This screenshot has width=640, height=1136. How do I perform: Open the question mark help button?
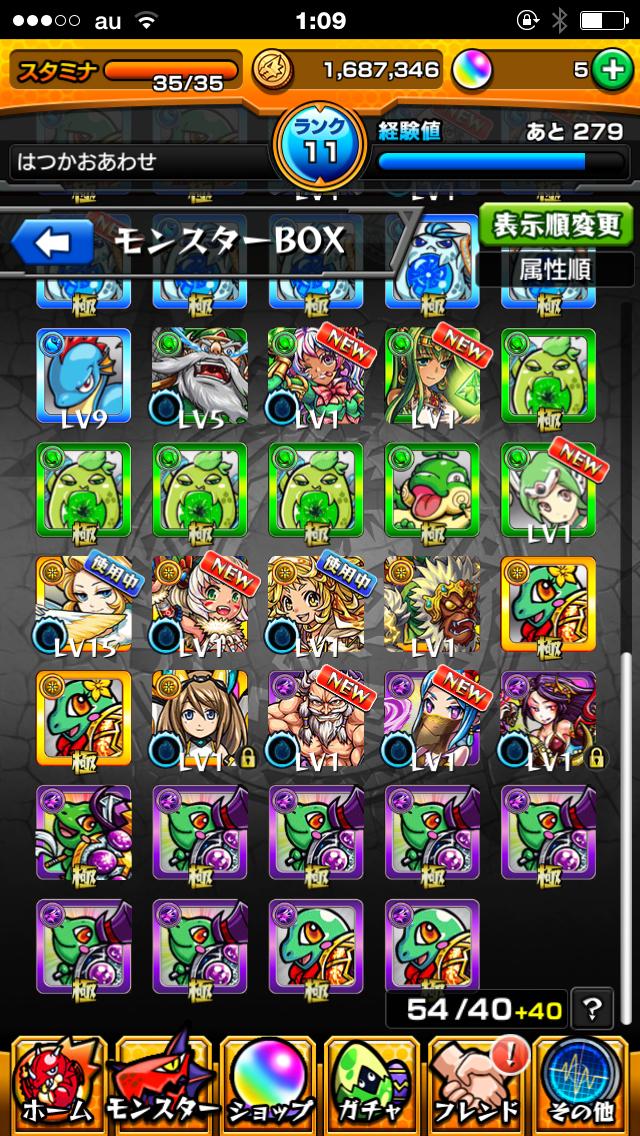click(591, 1009)
